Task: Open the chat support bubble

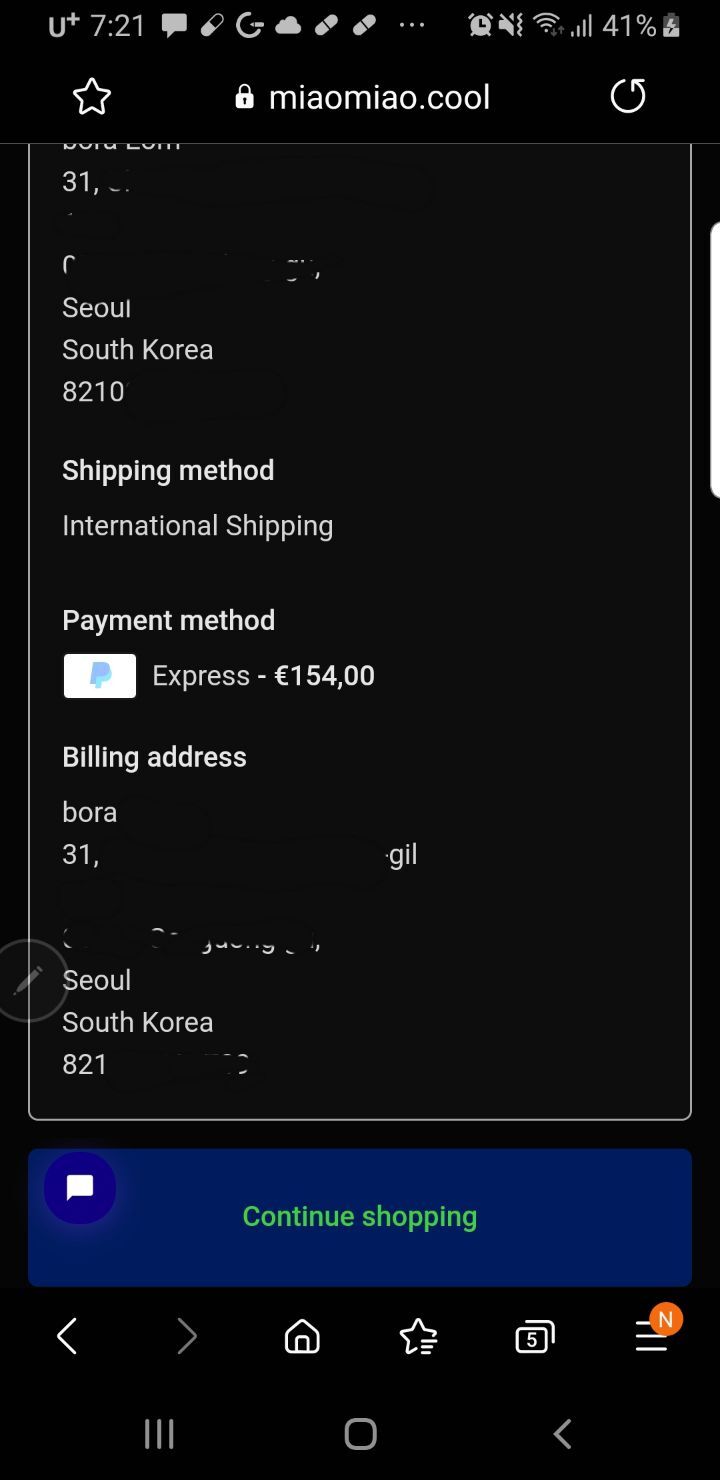Action: click(80, 1188)
